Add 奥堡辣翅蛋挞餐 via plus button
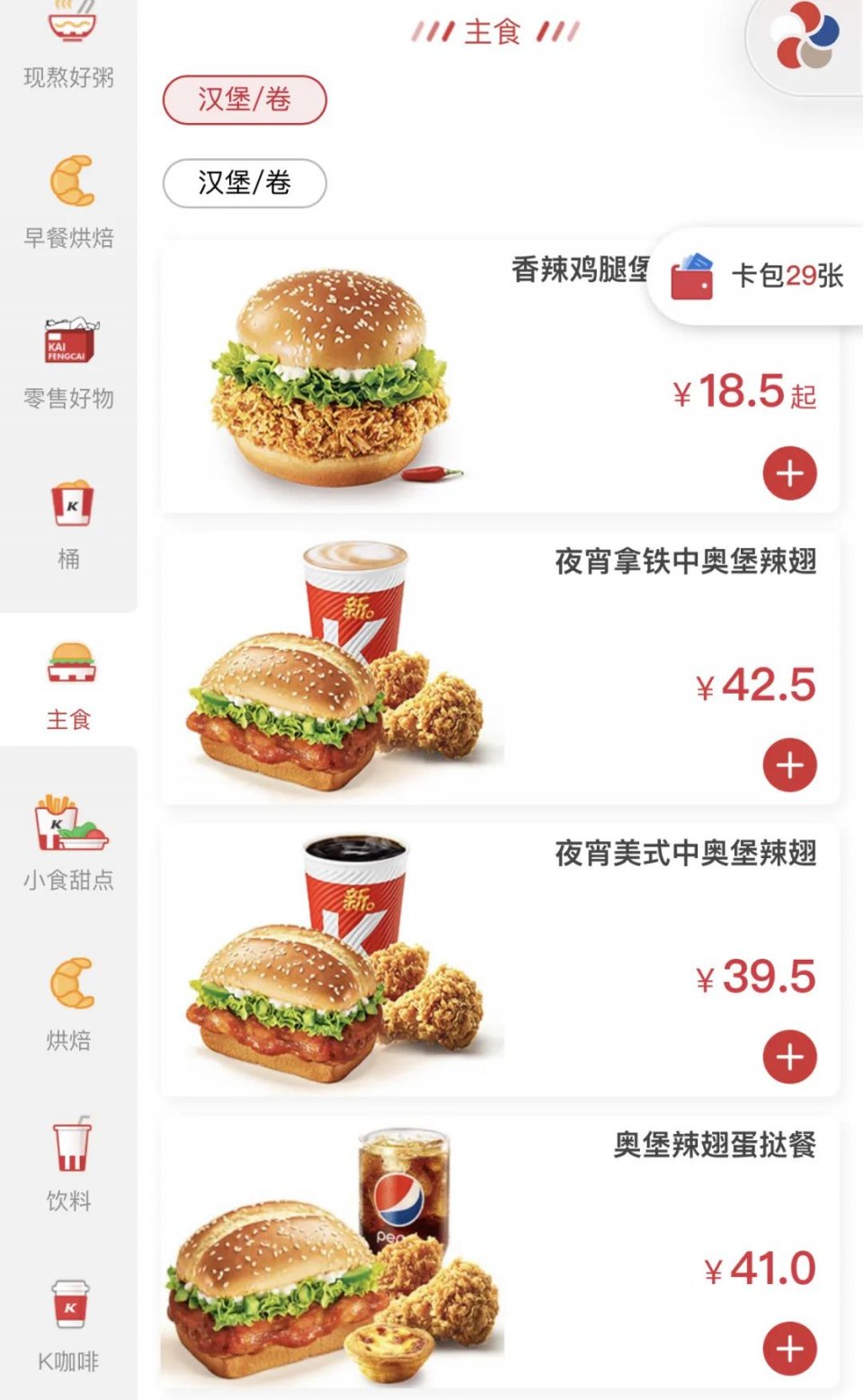 [x=788, y=1347]
